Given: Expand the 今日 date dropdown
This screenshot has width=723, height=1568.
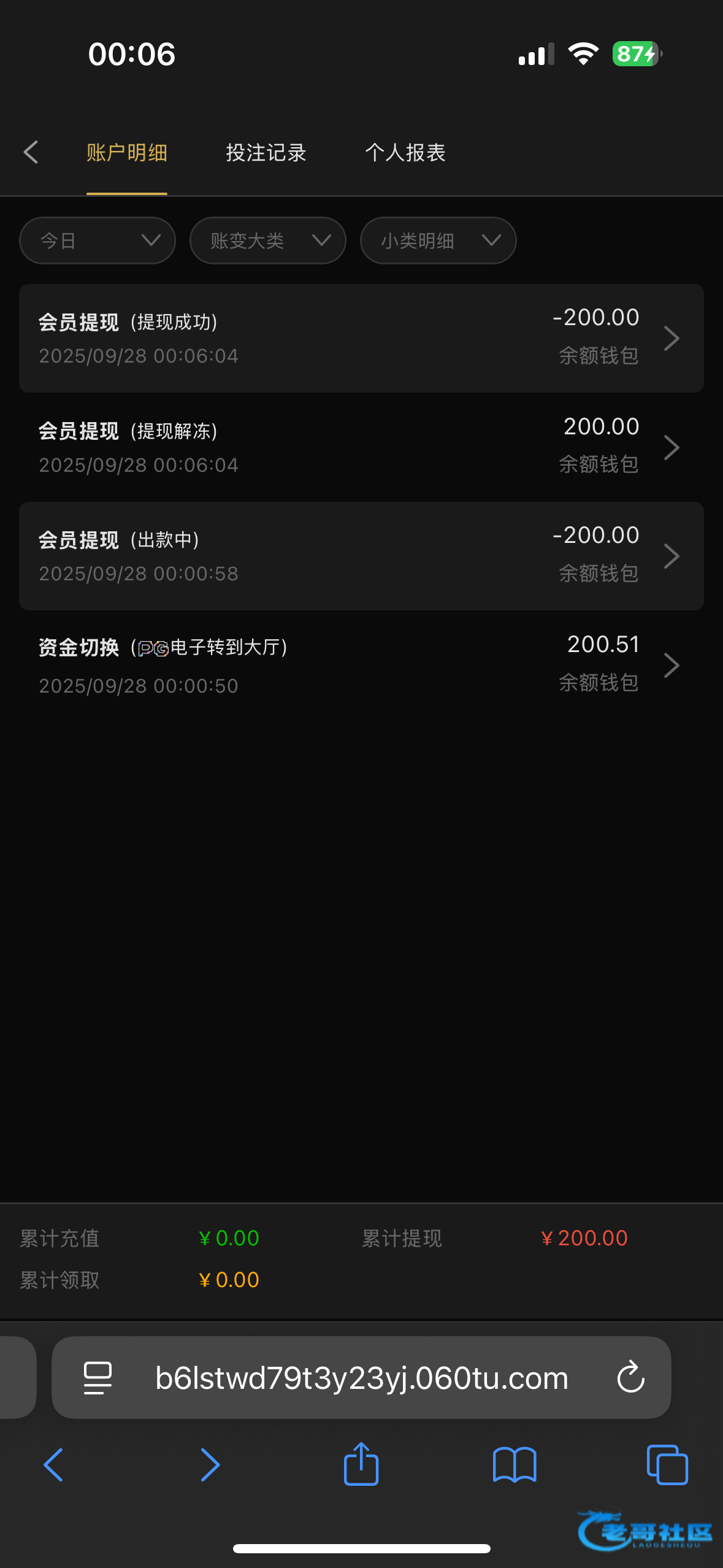Looking at the screenshot, I should pos(98,240).
